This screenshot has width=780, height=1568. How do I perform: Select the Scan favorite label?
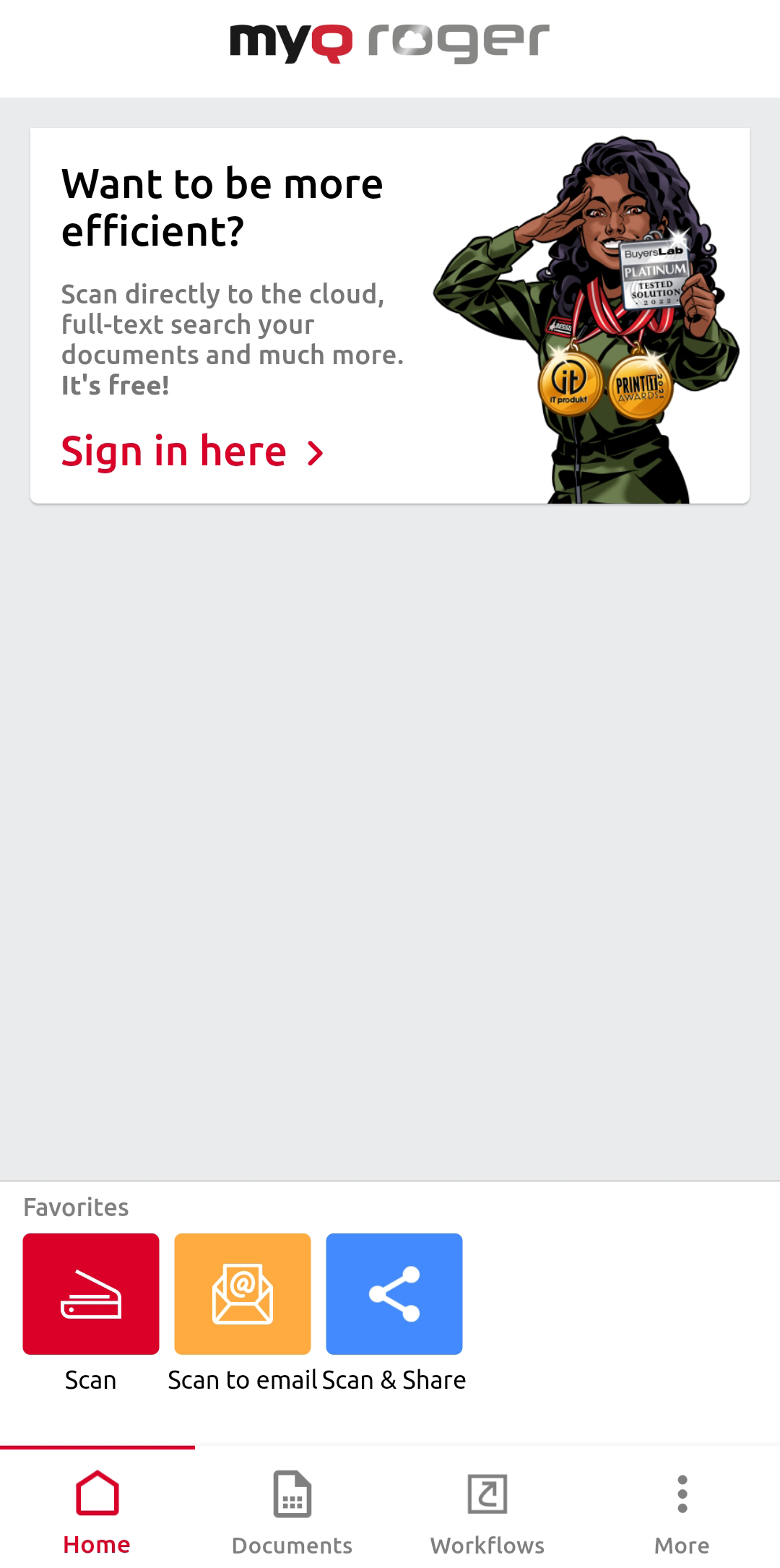point(90,1379)
